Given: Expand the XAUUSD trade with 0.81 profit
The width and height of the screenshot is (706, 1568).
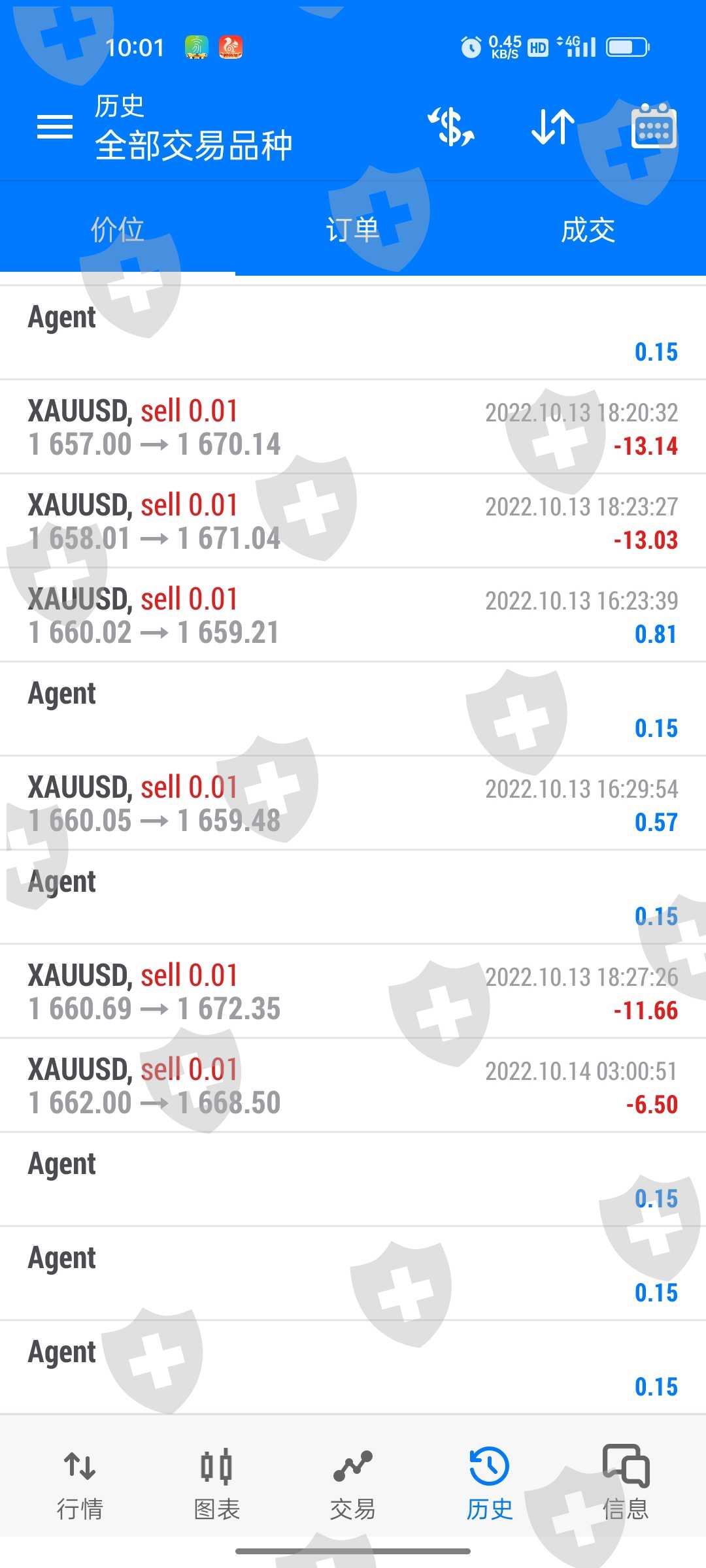Looking at the screenshot, I should [x=353, y=615].
